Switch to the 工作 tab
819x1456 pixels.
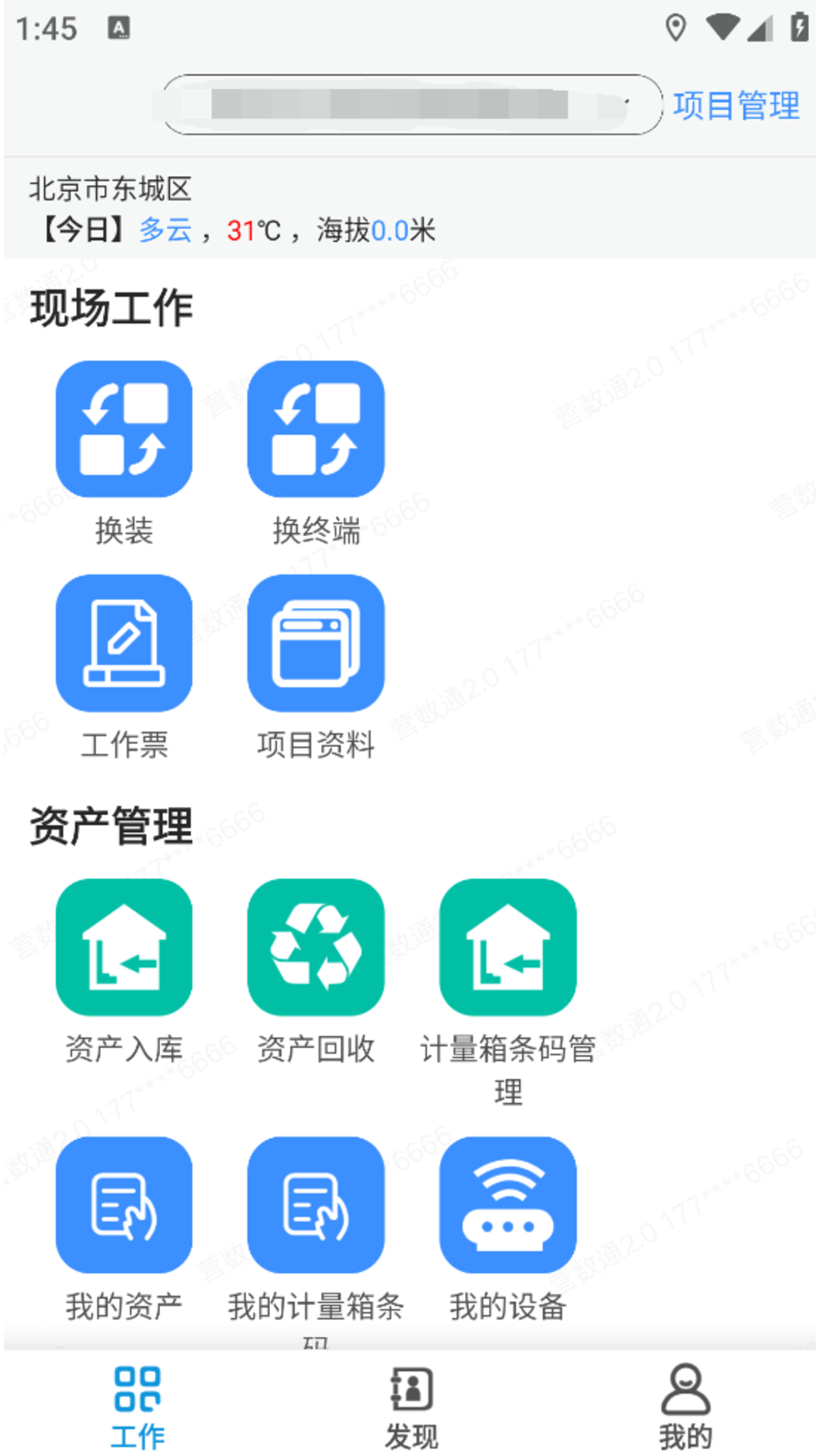137,1407
